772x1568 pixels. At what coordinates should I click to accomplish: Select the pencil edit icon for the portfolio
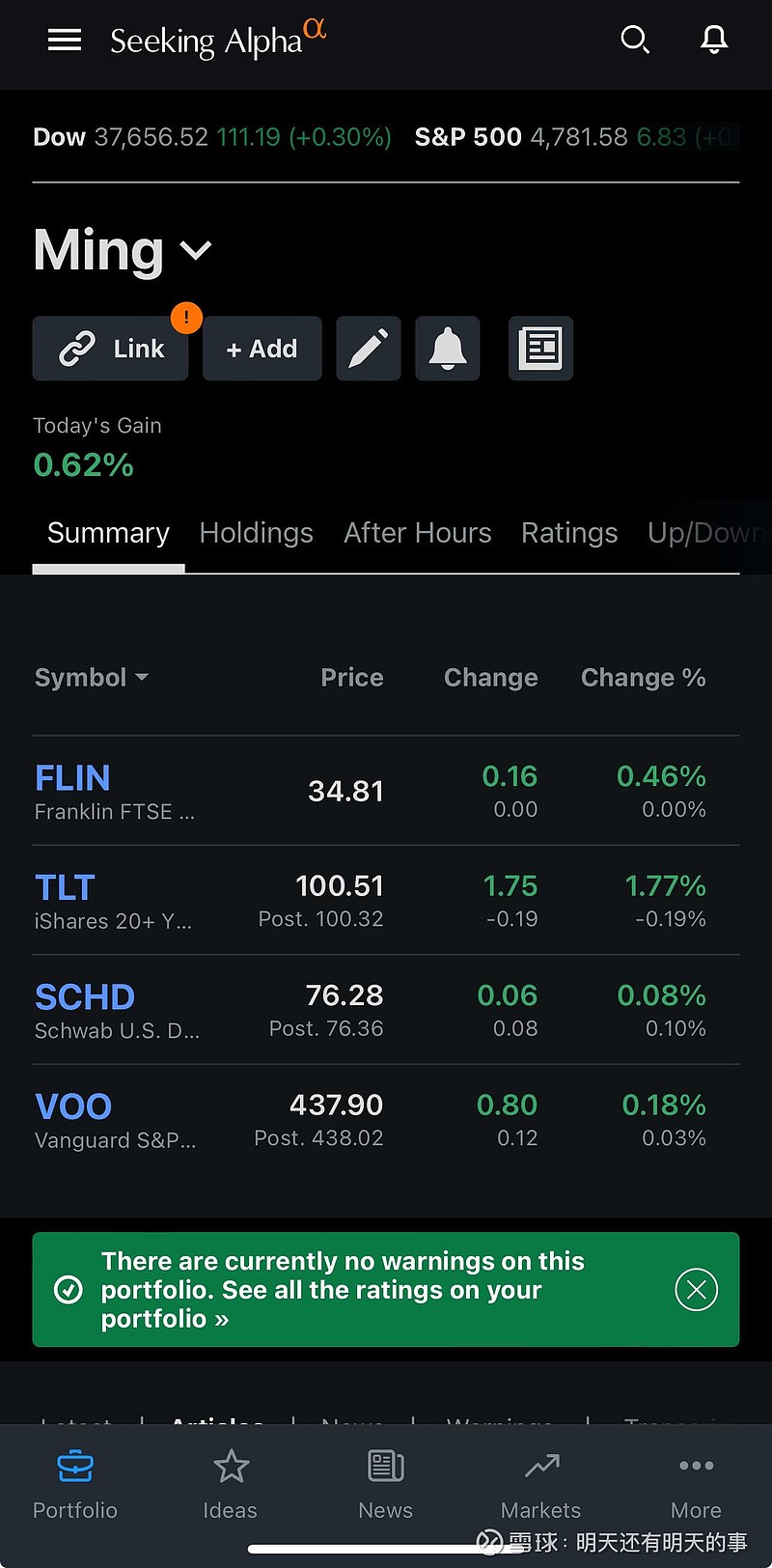click(x=368, y=349)
